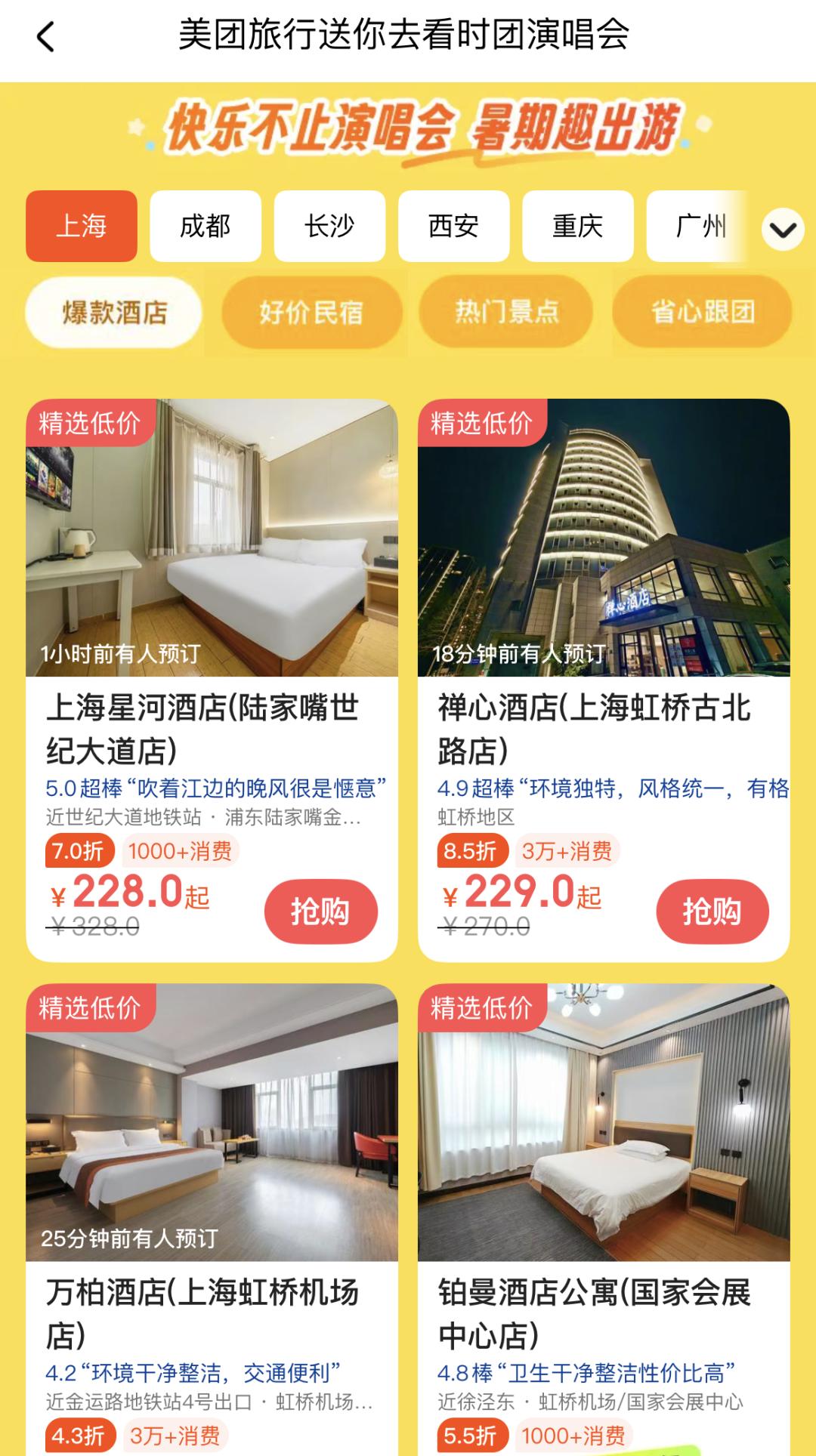Choose the 西安 city tab
The height and width of the screenshot is (1456, 816).
453,226
